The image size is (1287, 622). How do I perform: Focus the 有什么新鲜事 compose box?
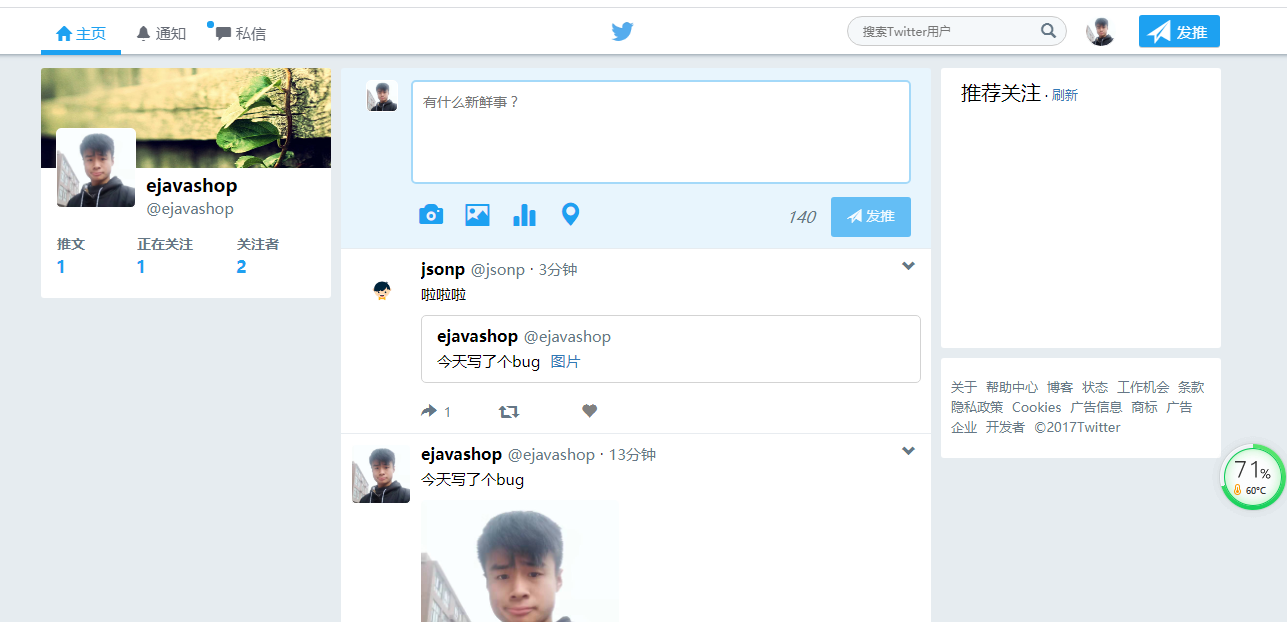coord(660,132)
